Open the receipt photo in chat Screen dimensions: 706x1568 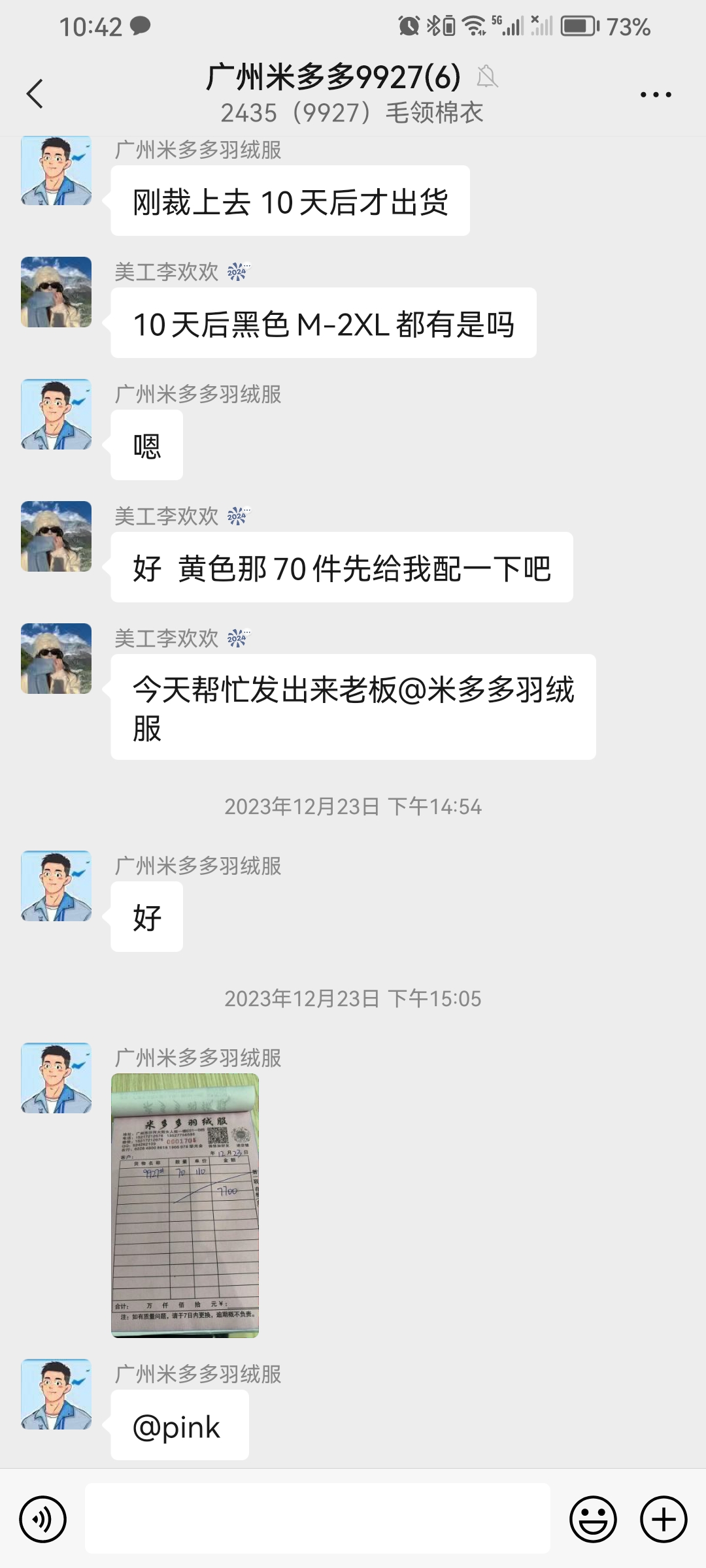(185, 1205)
